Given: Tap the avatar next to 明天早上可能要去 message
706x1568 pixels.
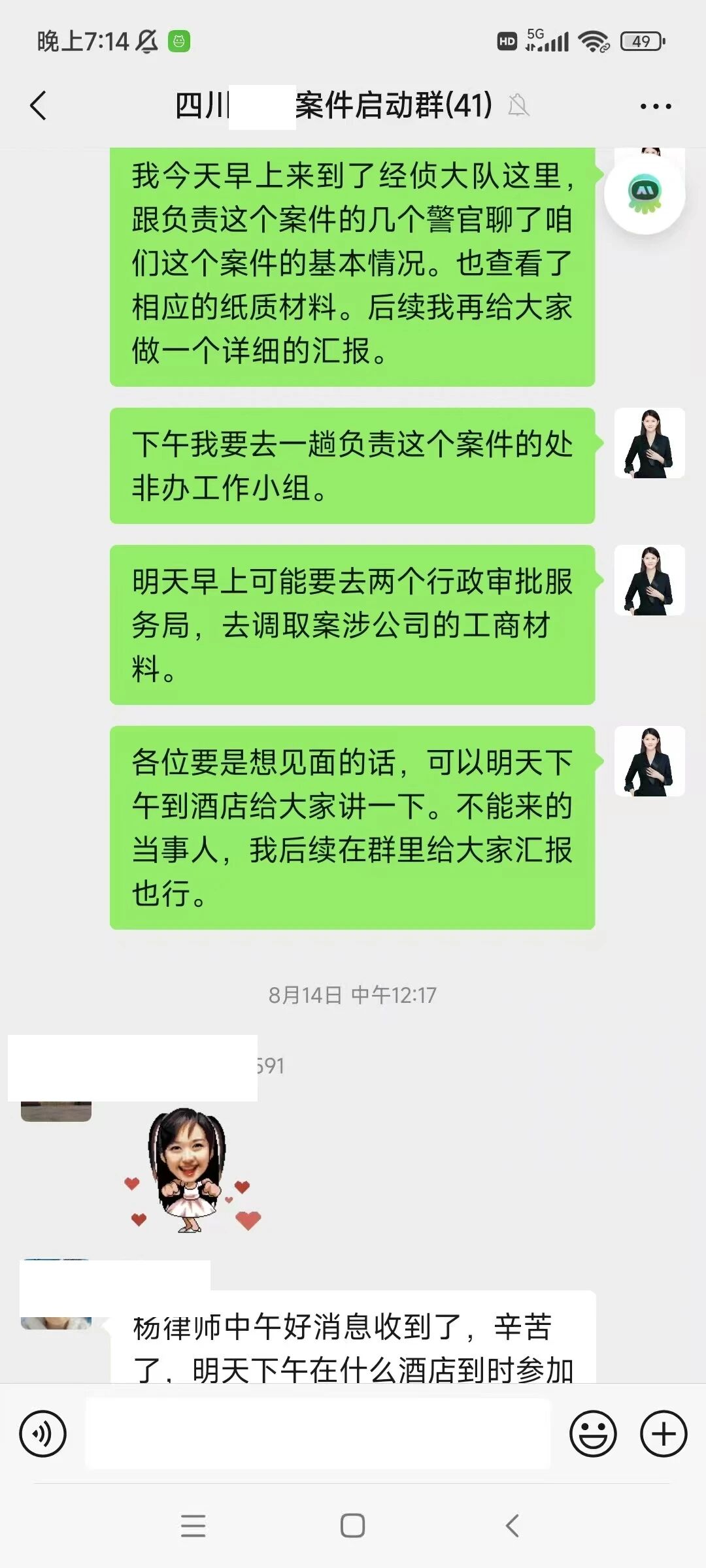Looking at the screenshot, I should (649, 581).
